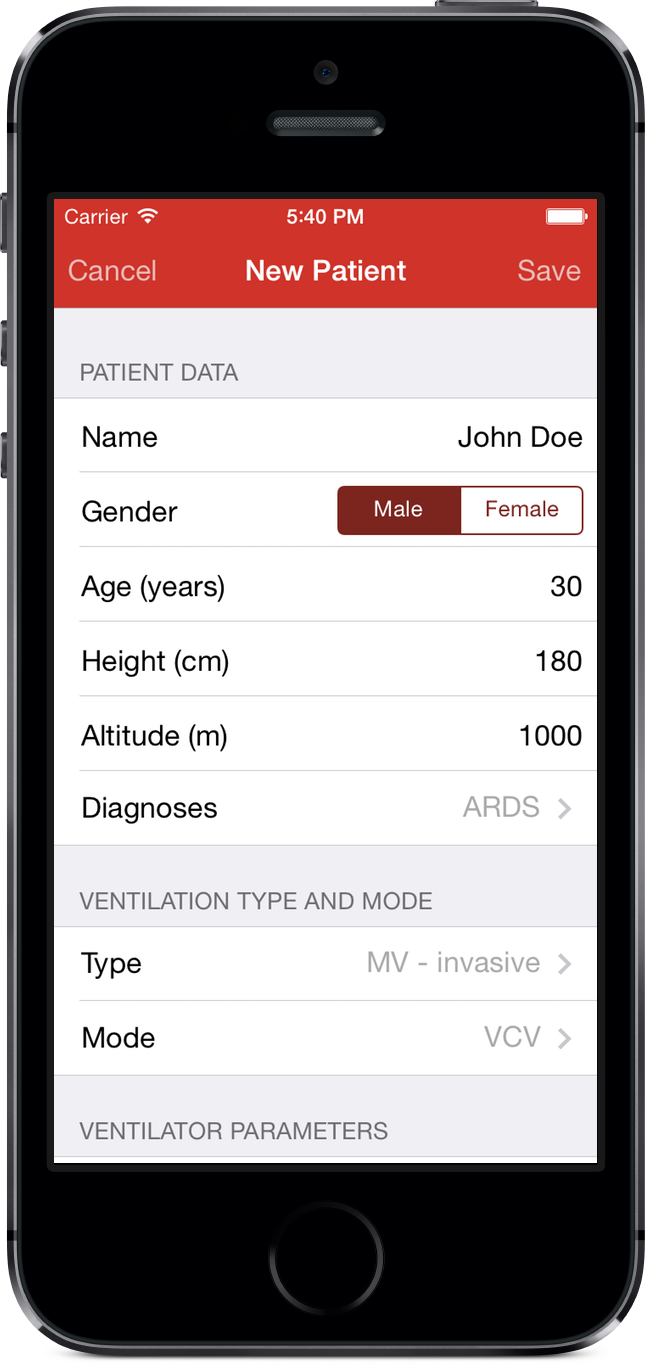This screenshot has height=1366, width=645.
Task: Edit the Age (years) field
Action: 325,585
